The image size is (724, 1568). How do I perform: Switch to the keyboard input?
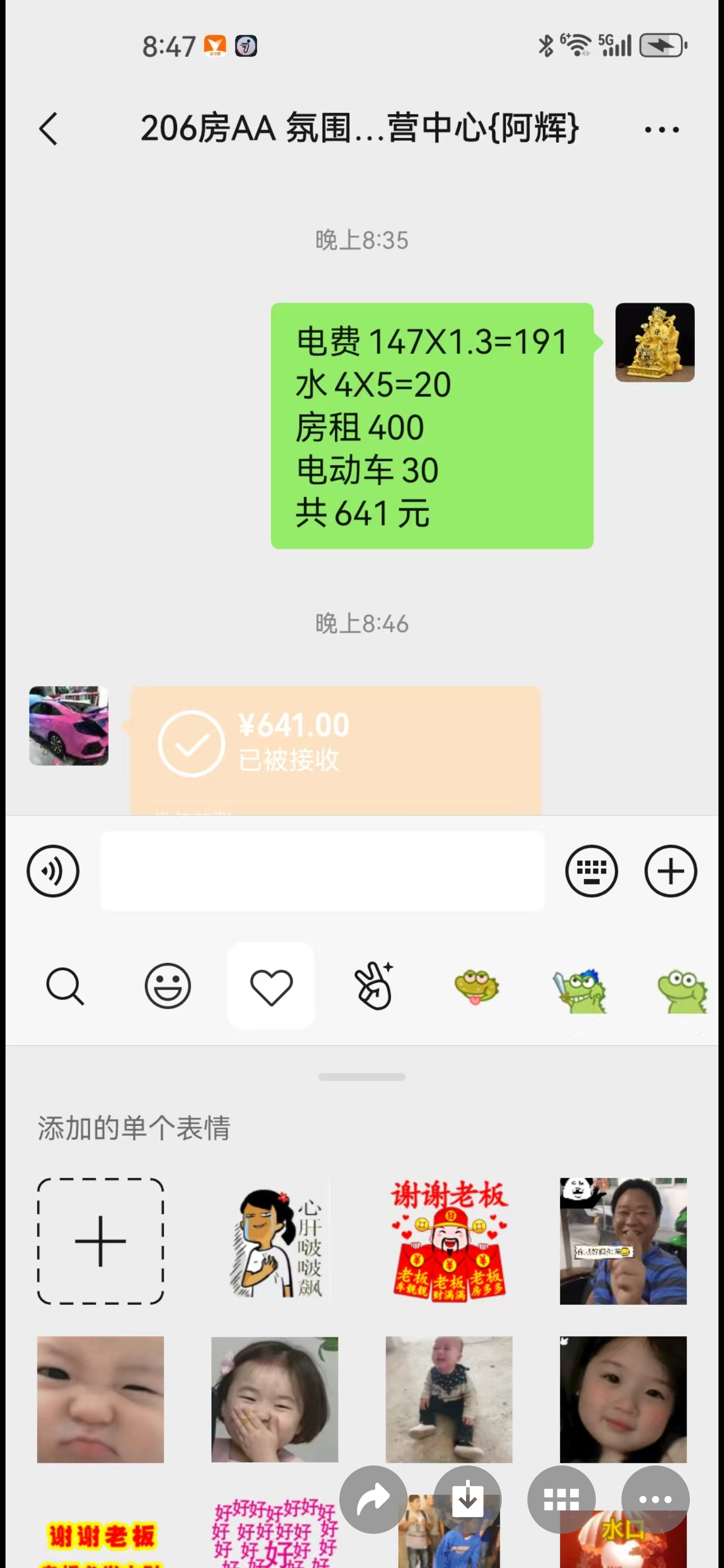(591, 871)
